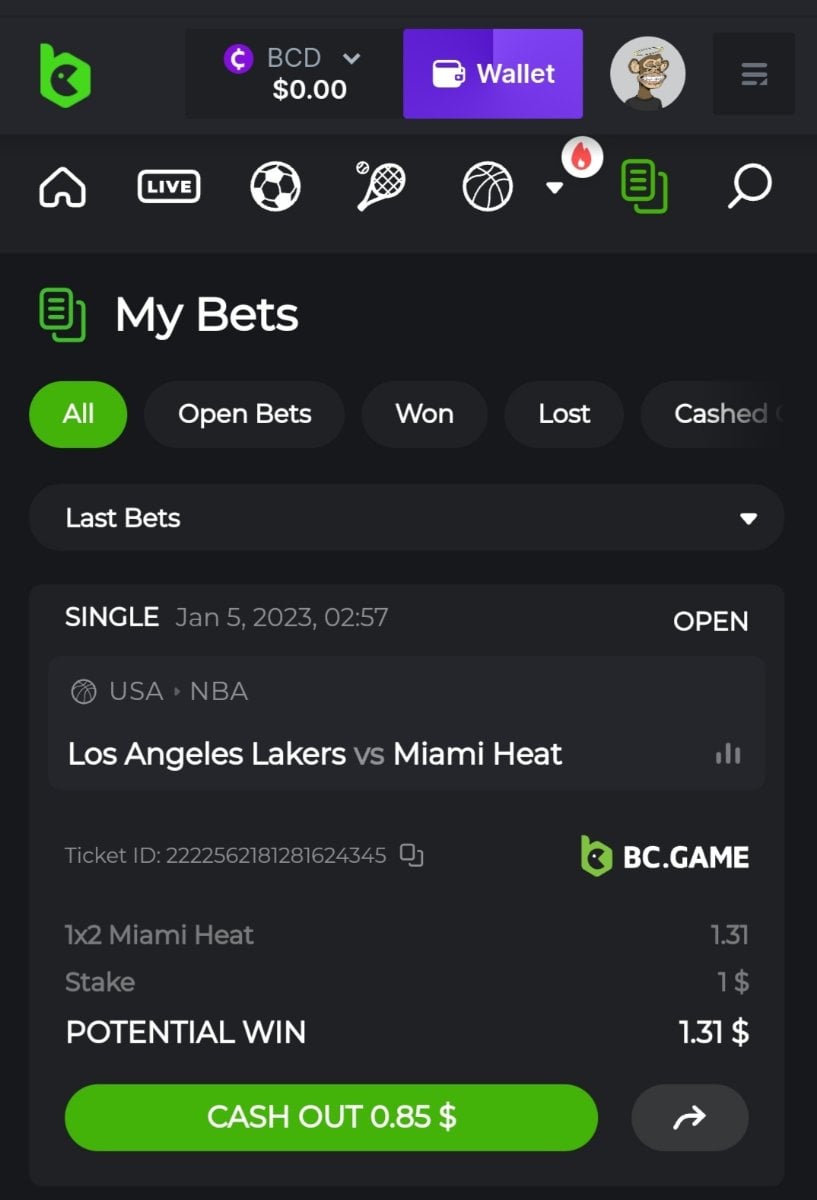
Task: Expand the more sports arrow
Action: [x=555, y=188]
